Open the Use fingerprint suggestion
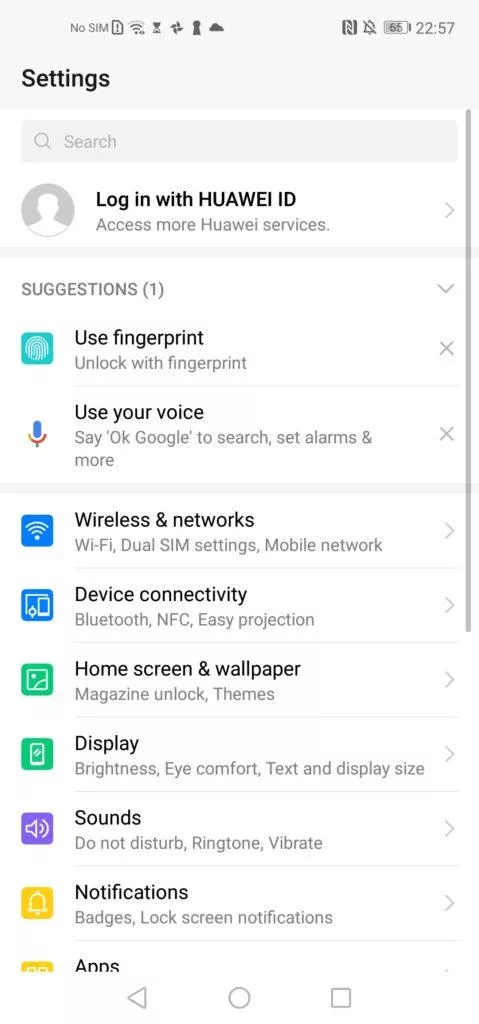Viewport: 479px width, 1024px height. point(222,349)
